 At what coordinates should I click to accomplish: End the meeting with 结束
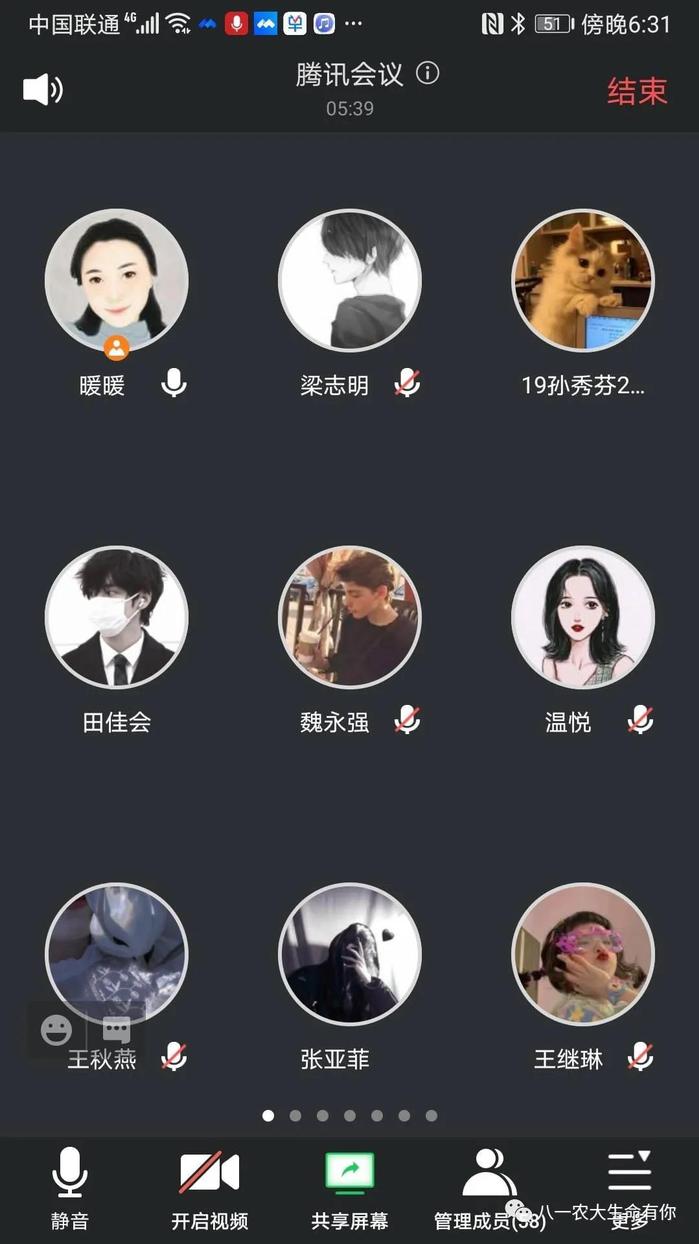pyautogui.click(x=636, y=91)
